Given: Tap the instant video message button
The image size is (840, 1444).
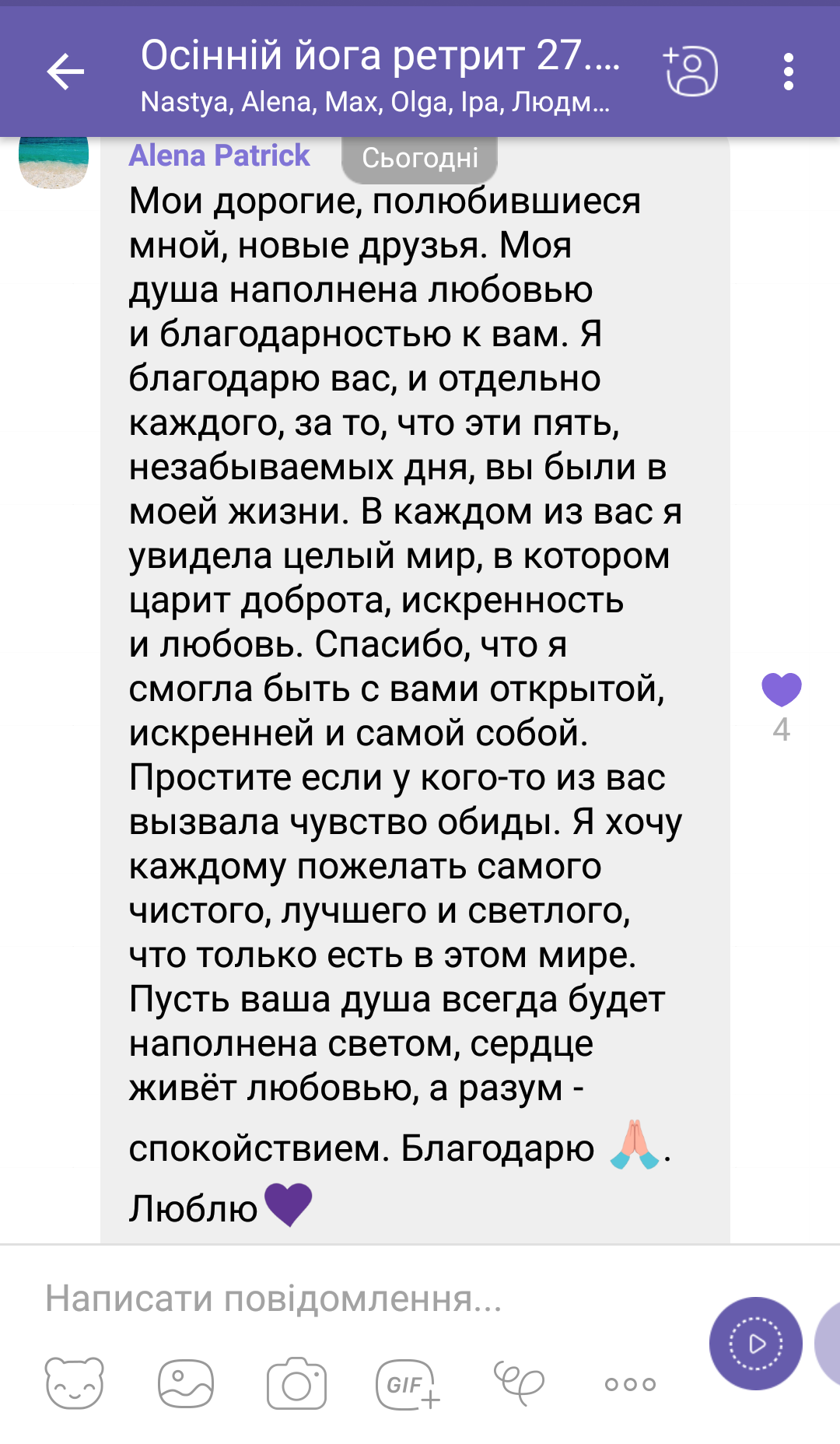Looking at the screenshot, I should 755,1344.
